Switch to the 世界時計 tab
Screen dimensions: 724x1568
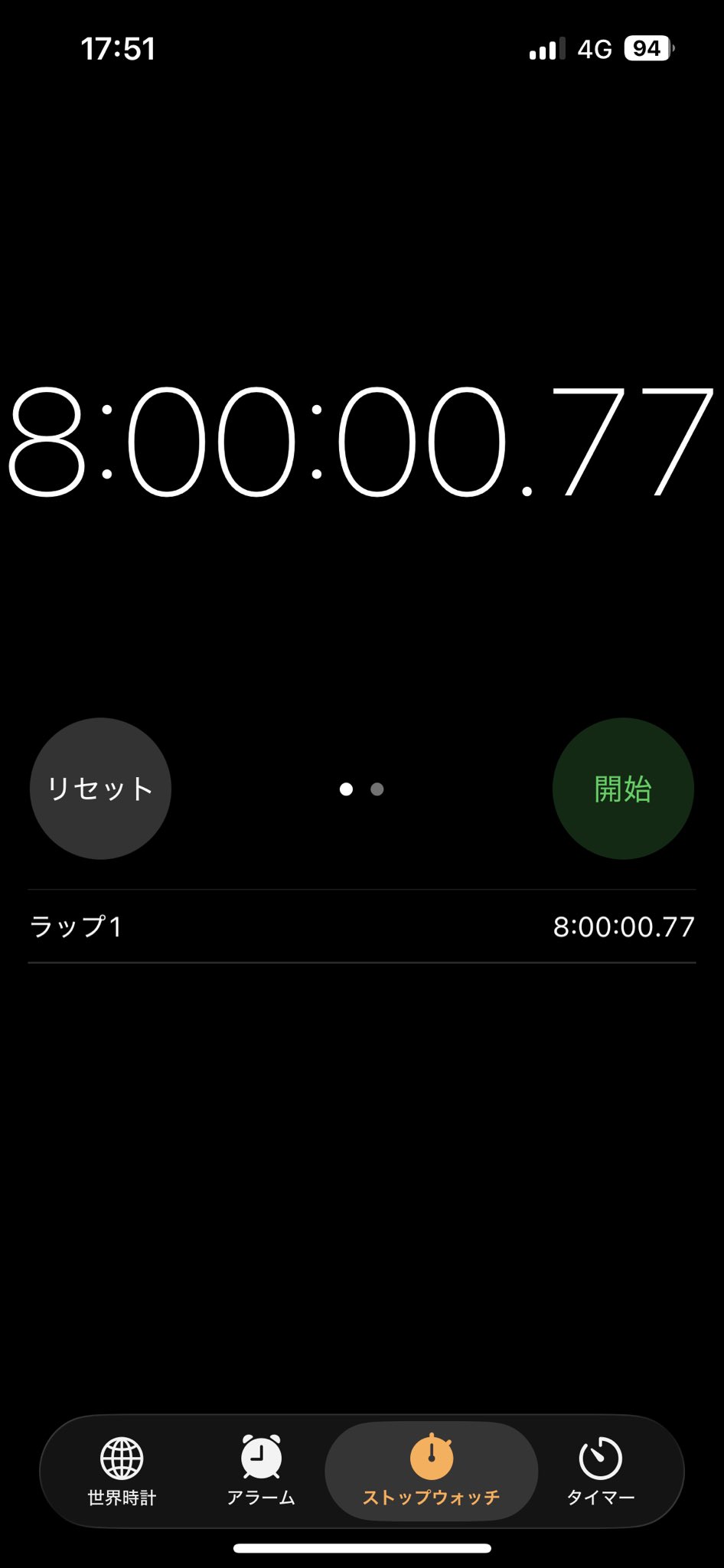click(x=122, y=1471)
